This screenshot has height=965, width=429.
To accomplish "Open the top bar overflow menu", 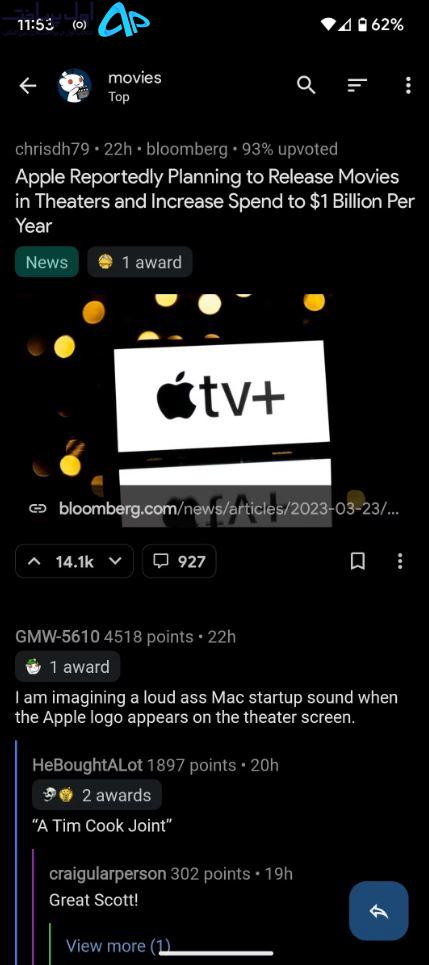I will 407,86.
